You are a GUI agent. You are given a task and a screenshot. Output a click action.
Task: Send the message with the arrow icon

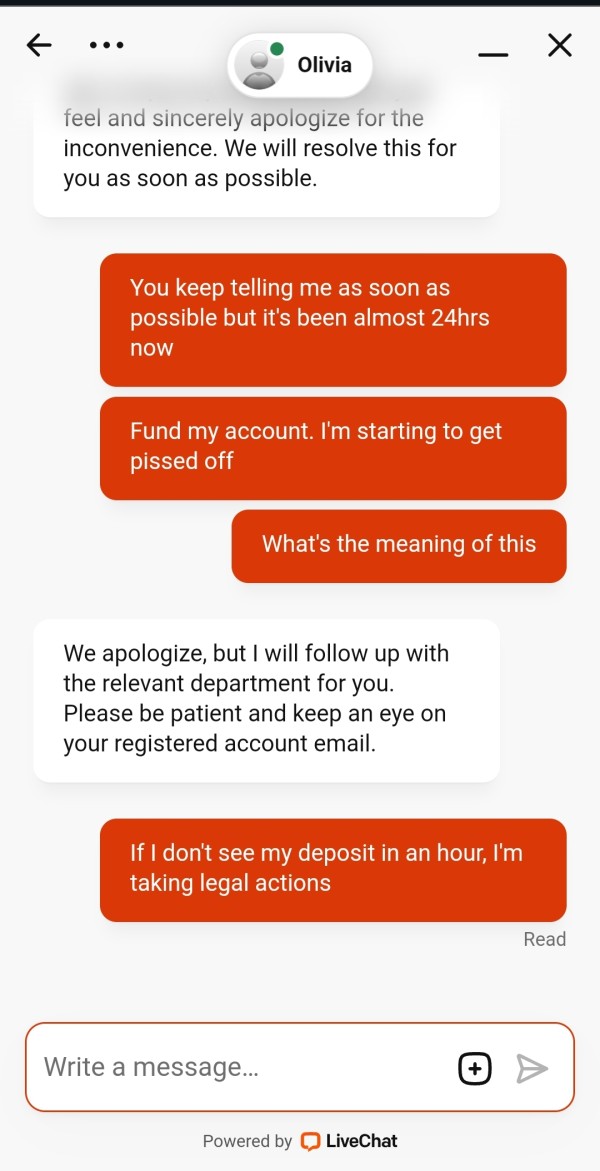pos(532,1069)
